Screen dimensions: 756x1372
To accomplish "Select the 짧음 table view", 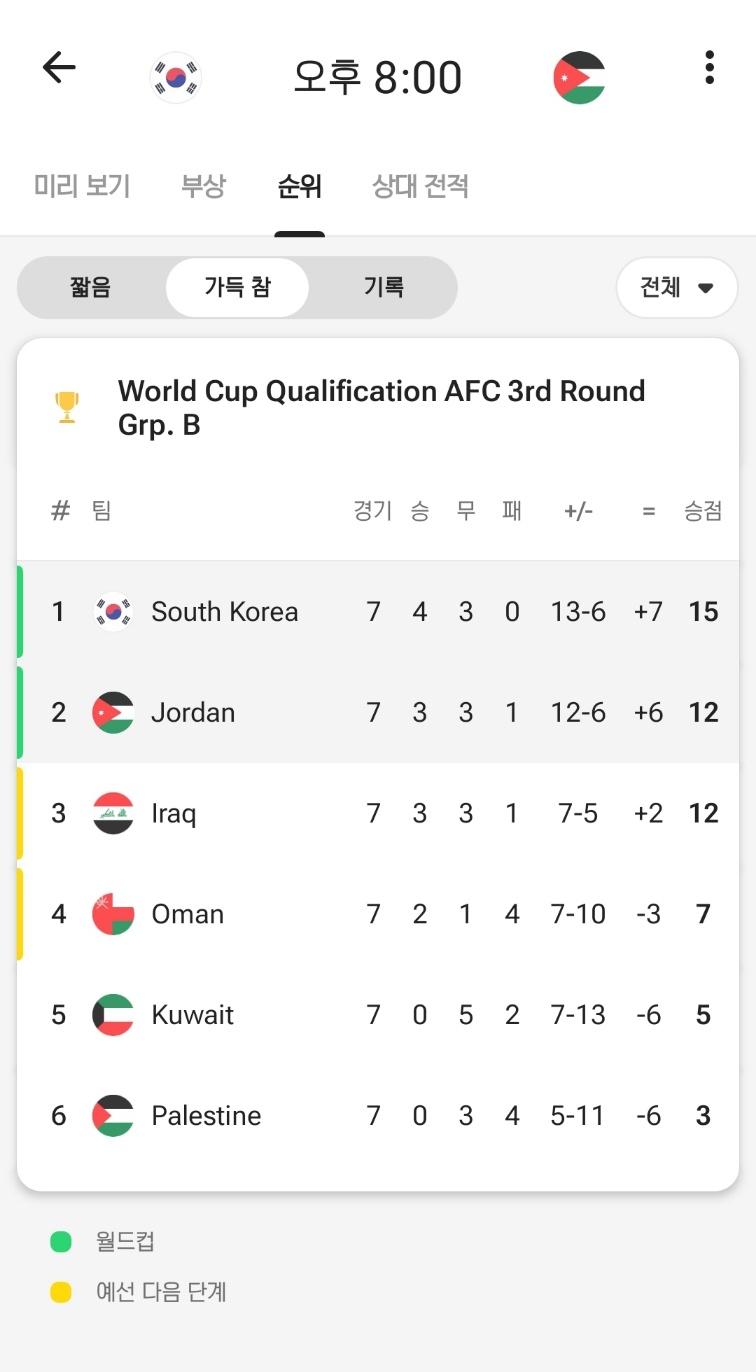I will point(91,288).
